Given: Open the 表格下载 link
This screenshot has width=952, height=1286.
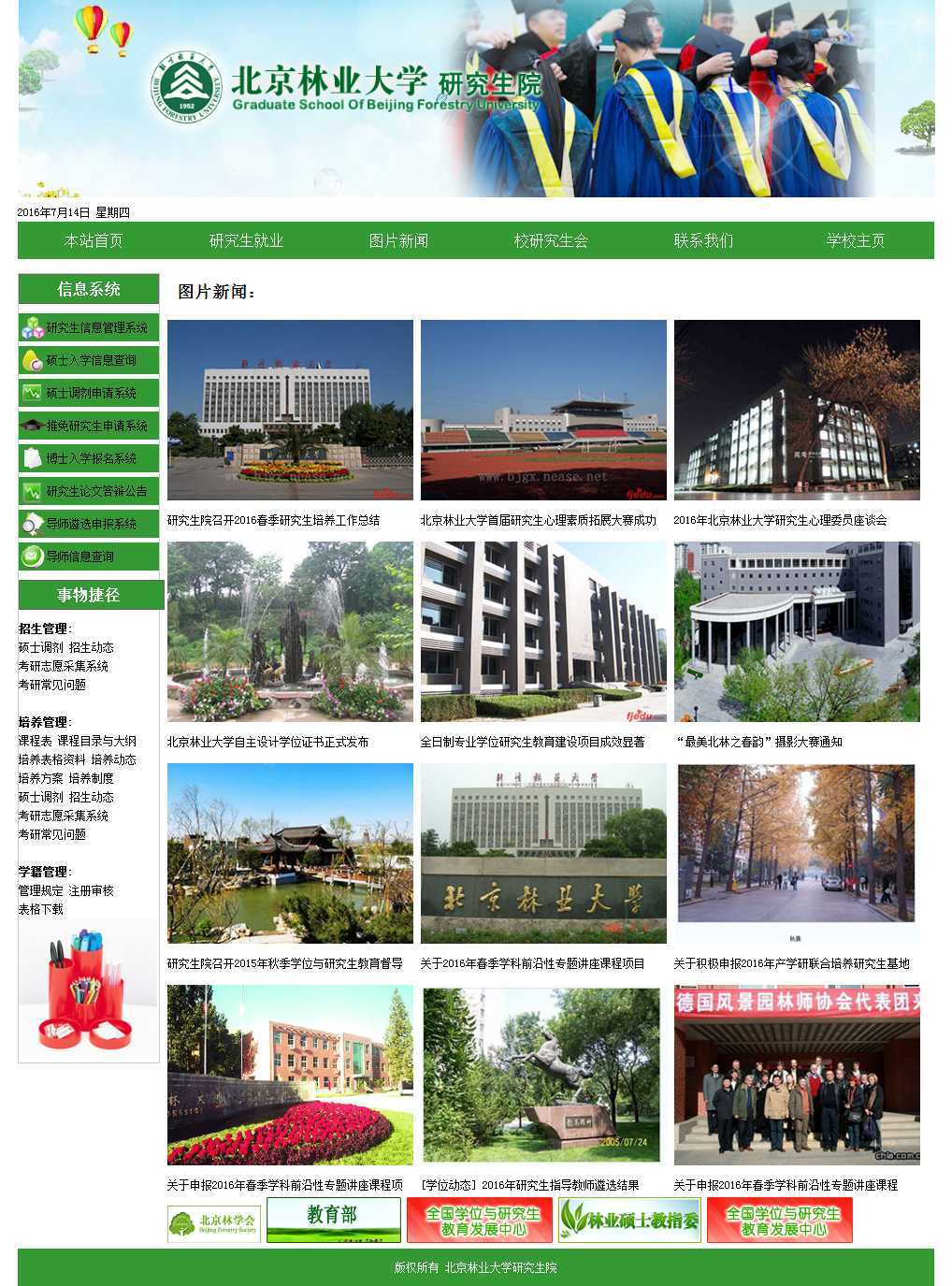Looking at the screenshot, I should (41, 909).
